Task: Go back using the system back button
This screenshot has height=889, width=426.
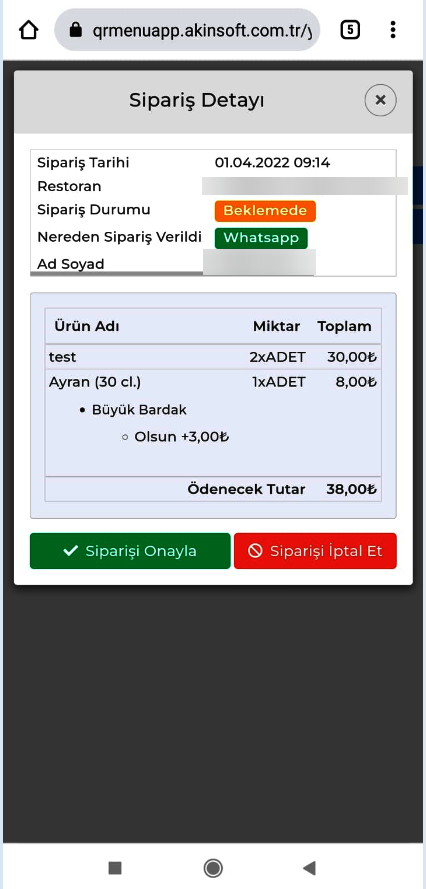Action: coord(309,867)
